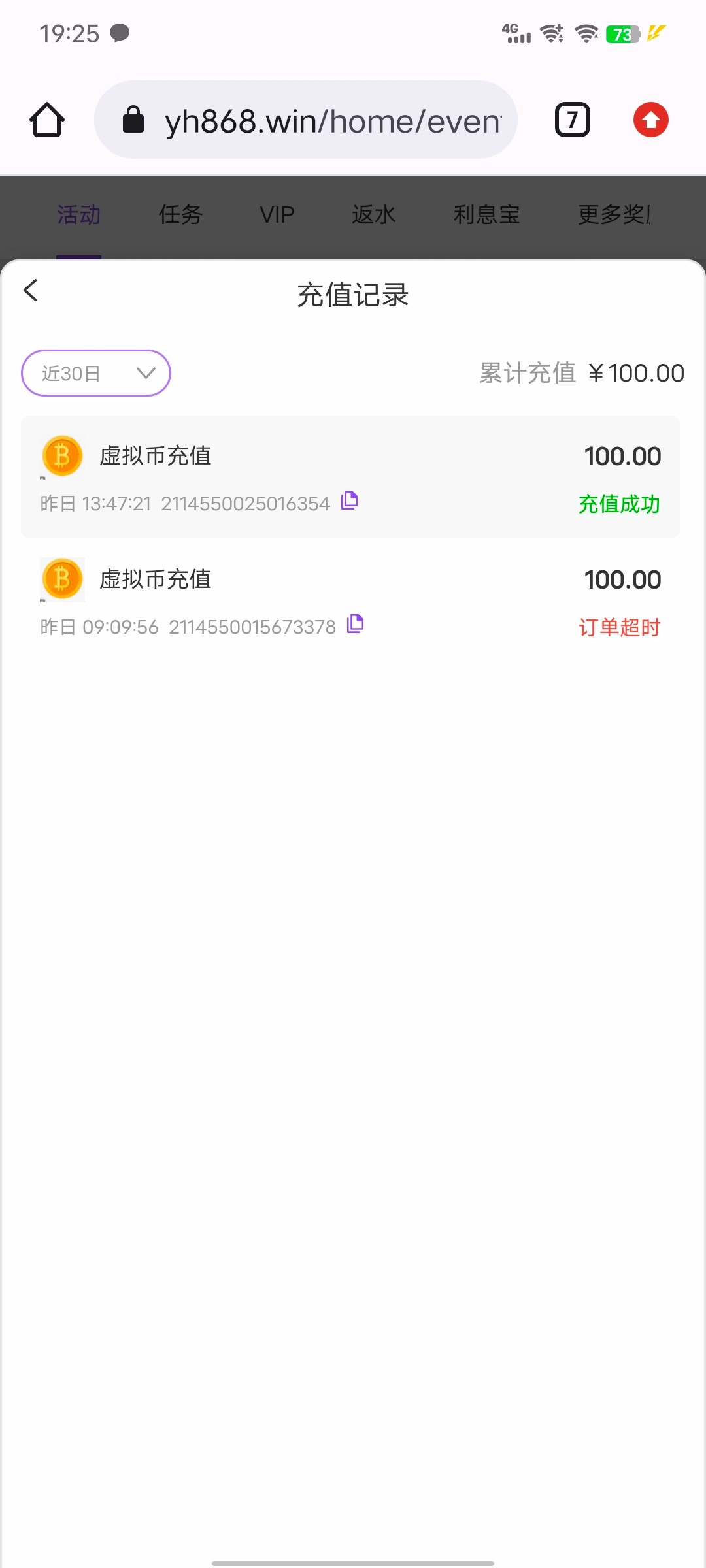The image size is (706, 1568).
Task: Switch to the 利息宝 tab
Action: coord(486,215)
